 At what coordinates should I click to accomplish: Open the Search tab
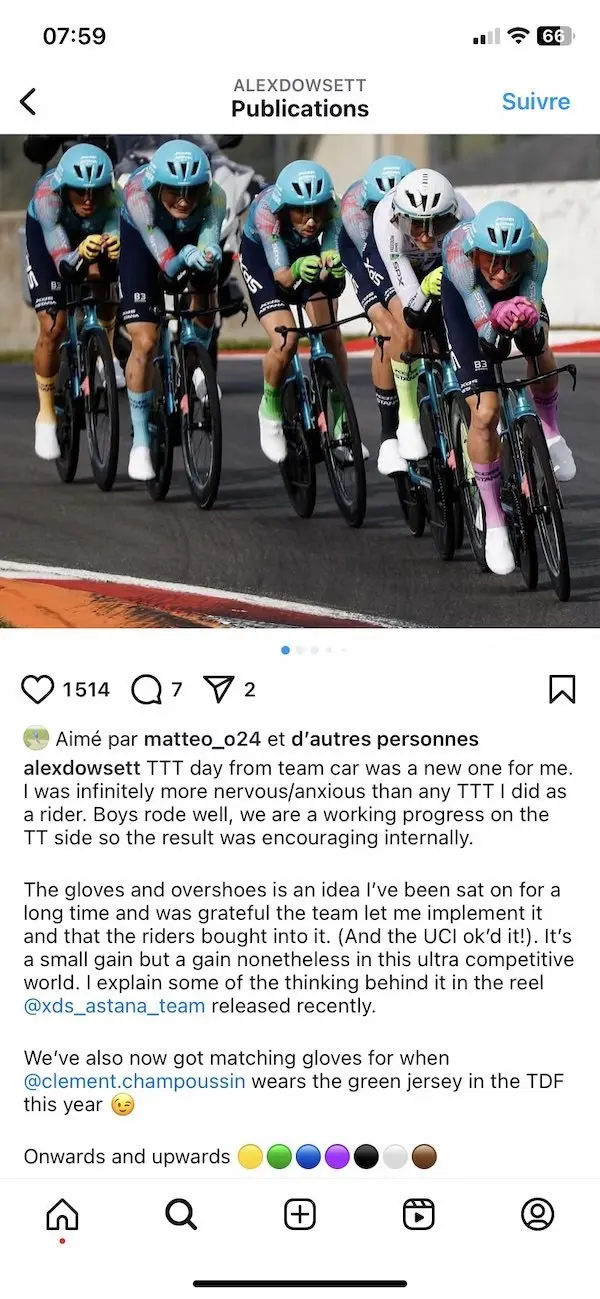(181, 1214)
